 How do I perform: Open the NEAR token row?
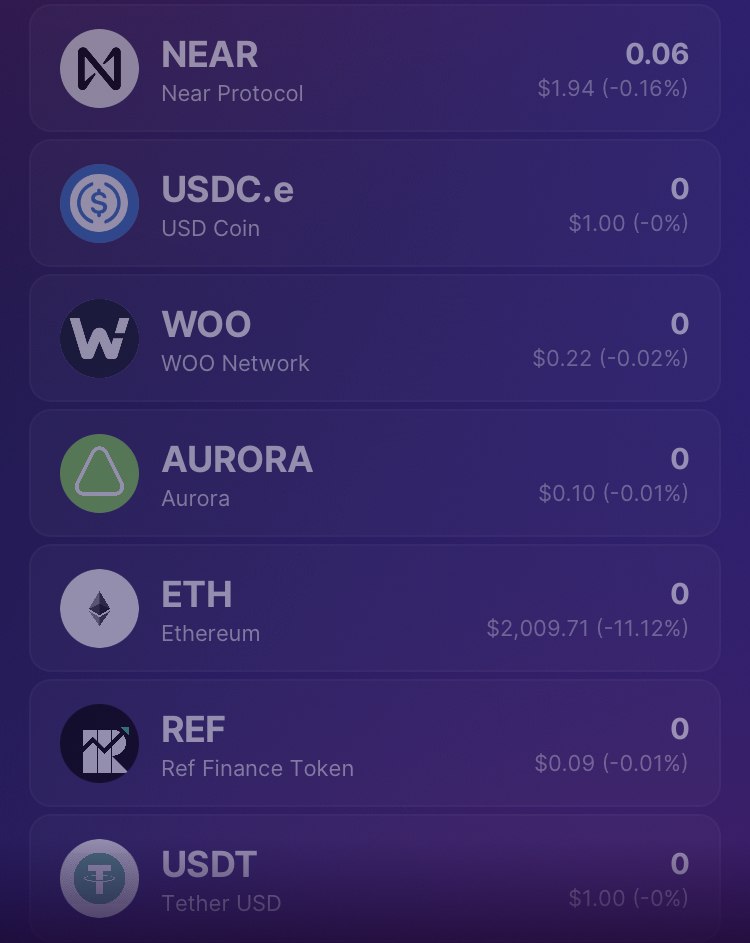click(x=375, y=69)
